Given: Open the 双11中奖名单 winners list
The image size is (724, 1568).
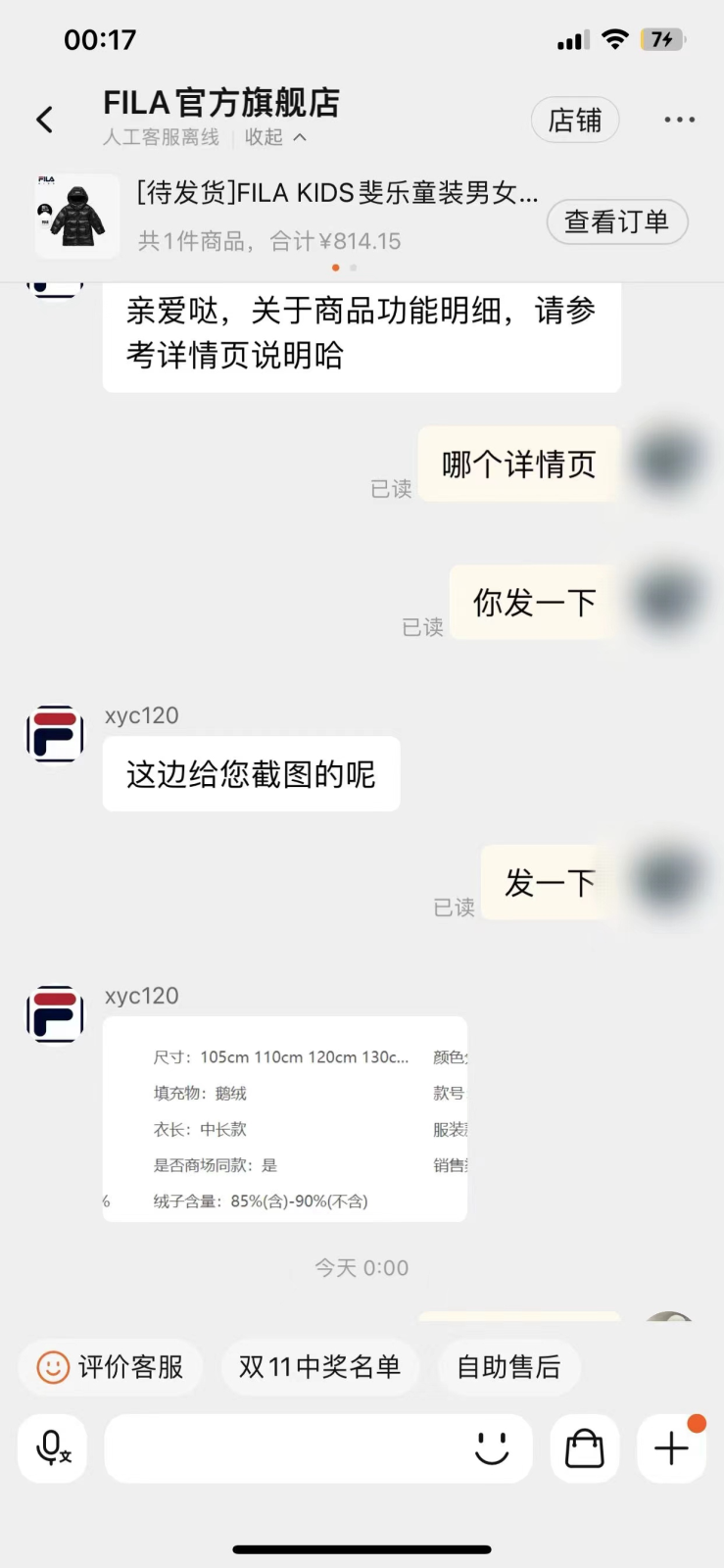Looking at the screenshot, I should coord(319,1367).
